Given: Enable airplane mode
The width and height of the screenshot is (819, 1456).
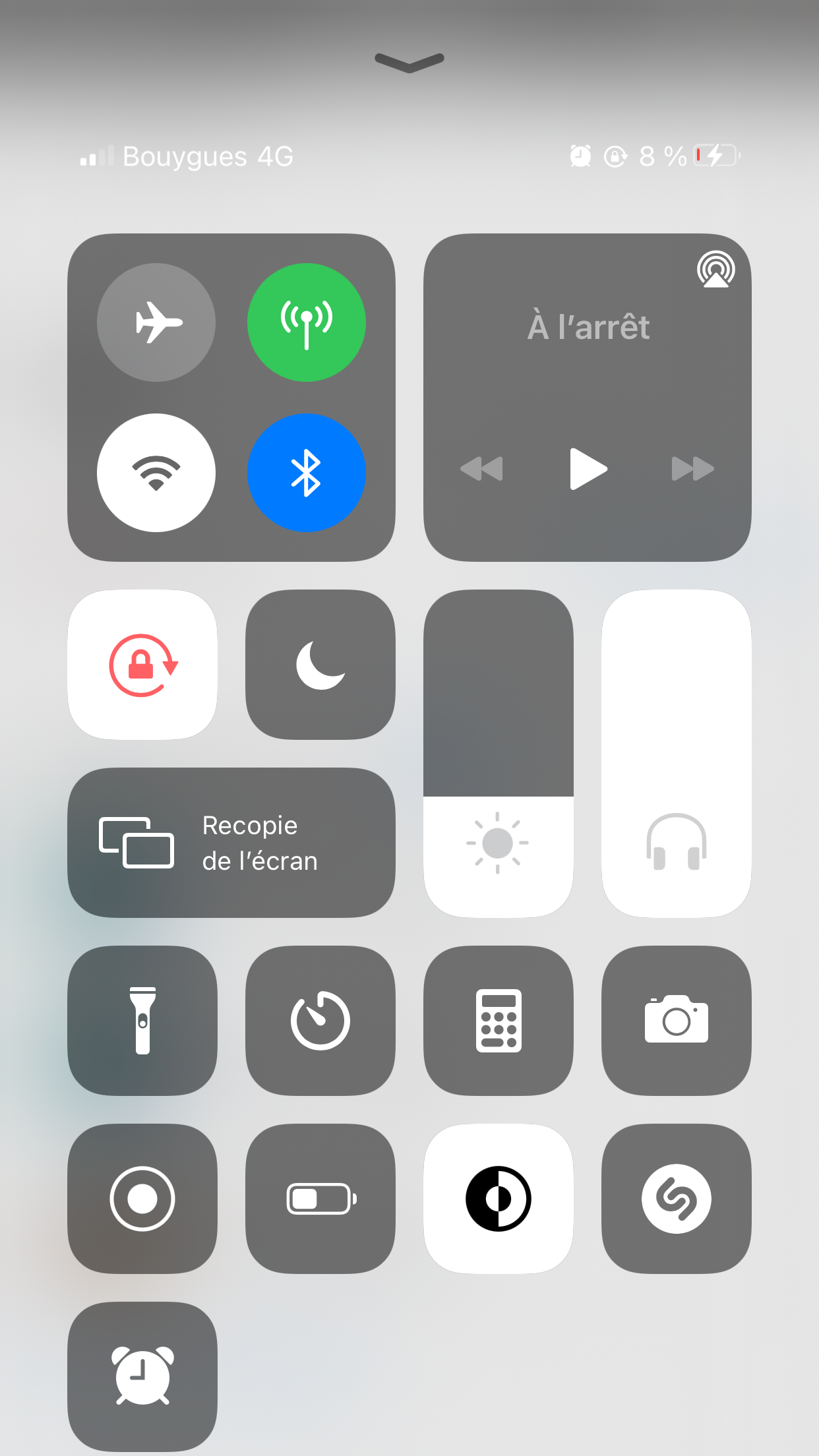Looking at the screenshot, I should click(x=156, y=322).
